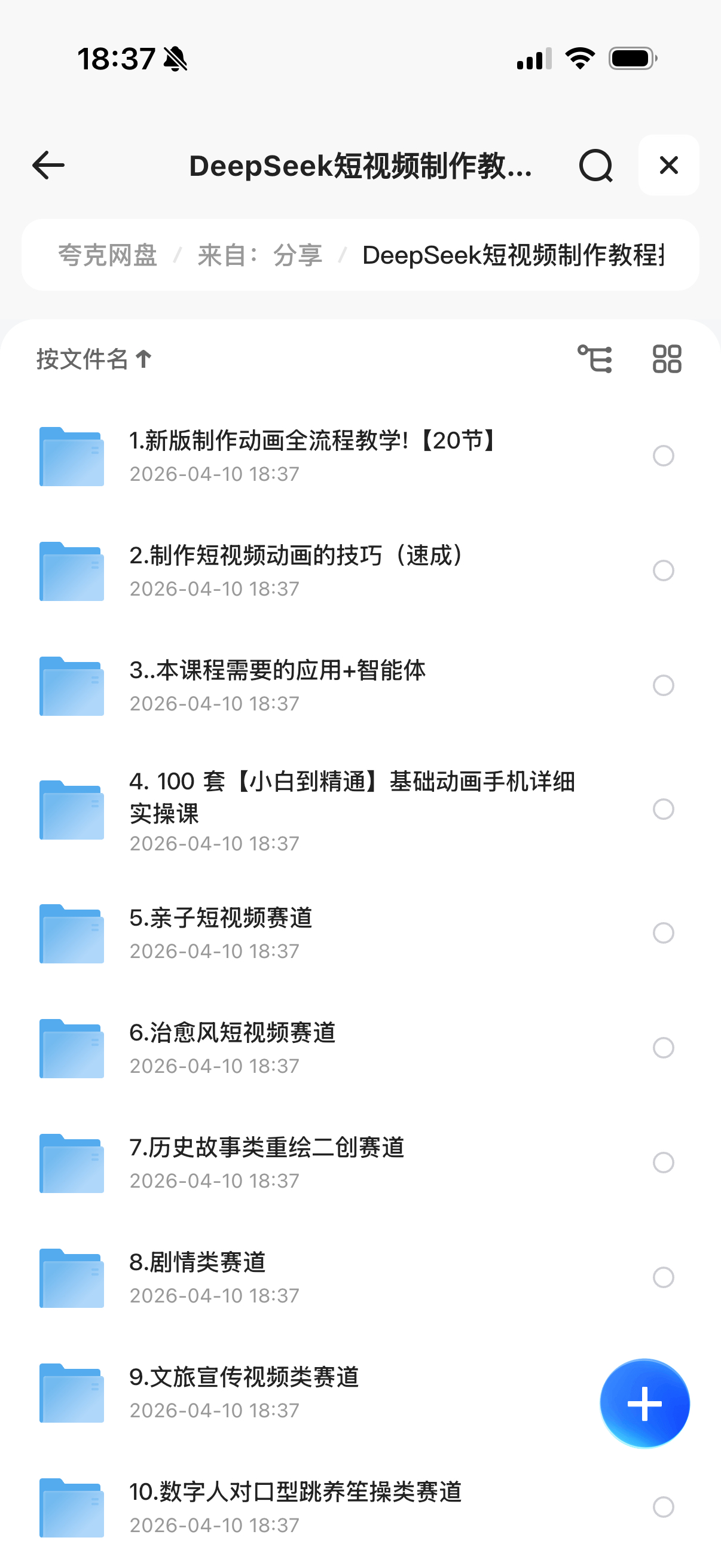Switch to grid view layout
The height and width of the screenshot is (1568, 721).
click(x=667, y=359)
